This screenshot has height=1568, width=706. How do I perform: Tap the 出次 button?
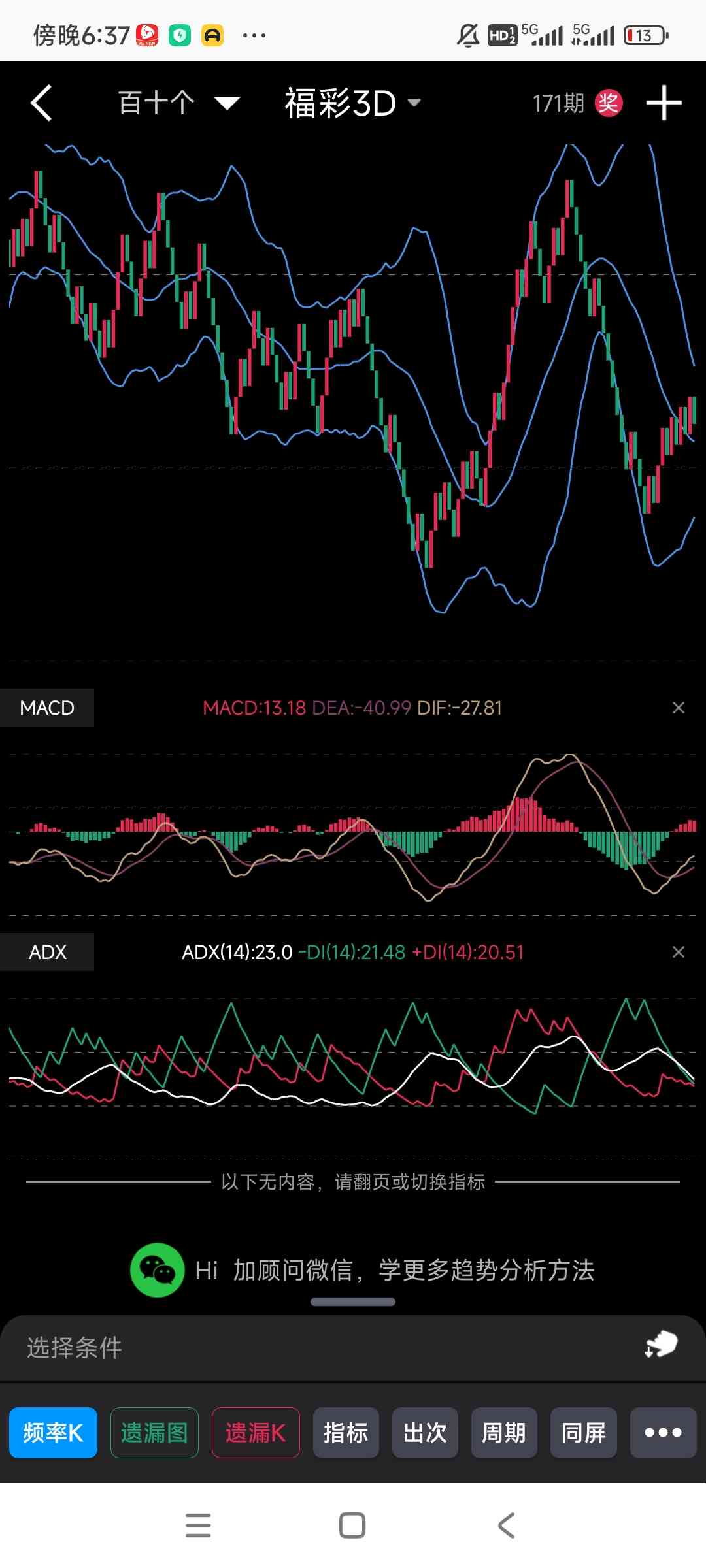point(425,1433)
